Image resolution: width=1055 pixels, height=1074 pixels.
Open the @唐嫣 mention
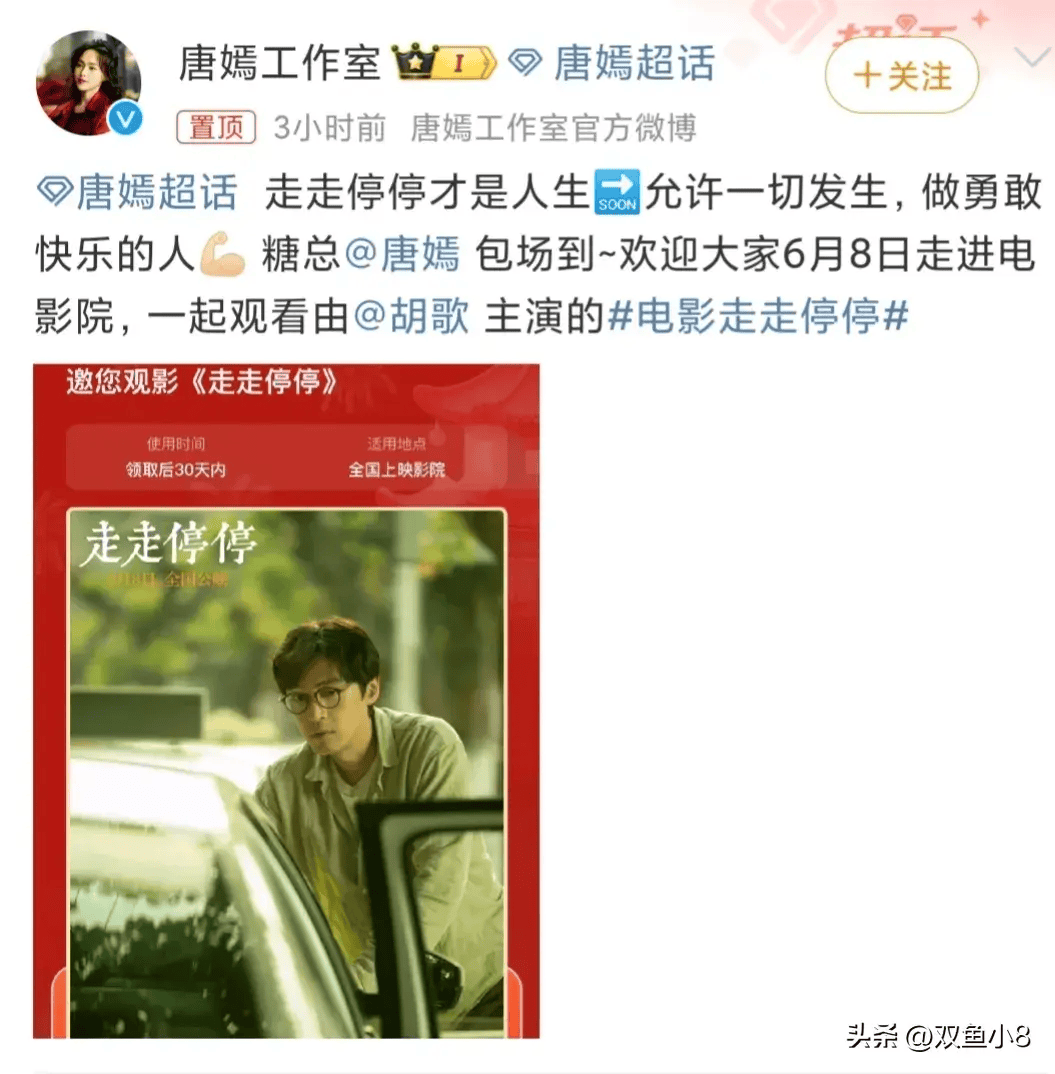coord(404,255)
